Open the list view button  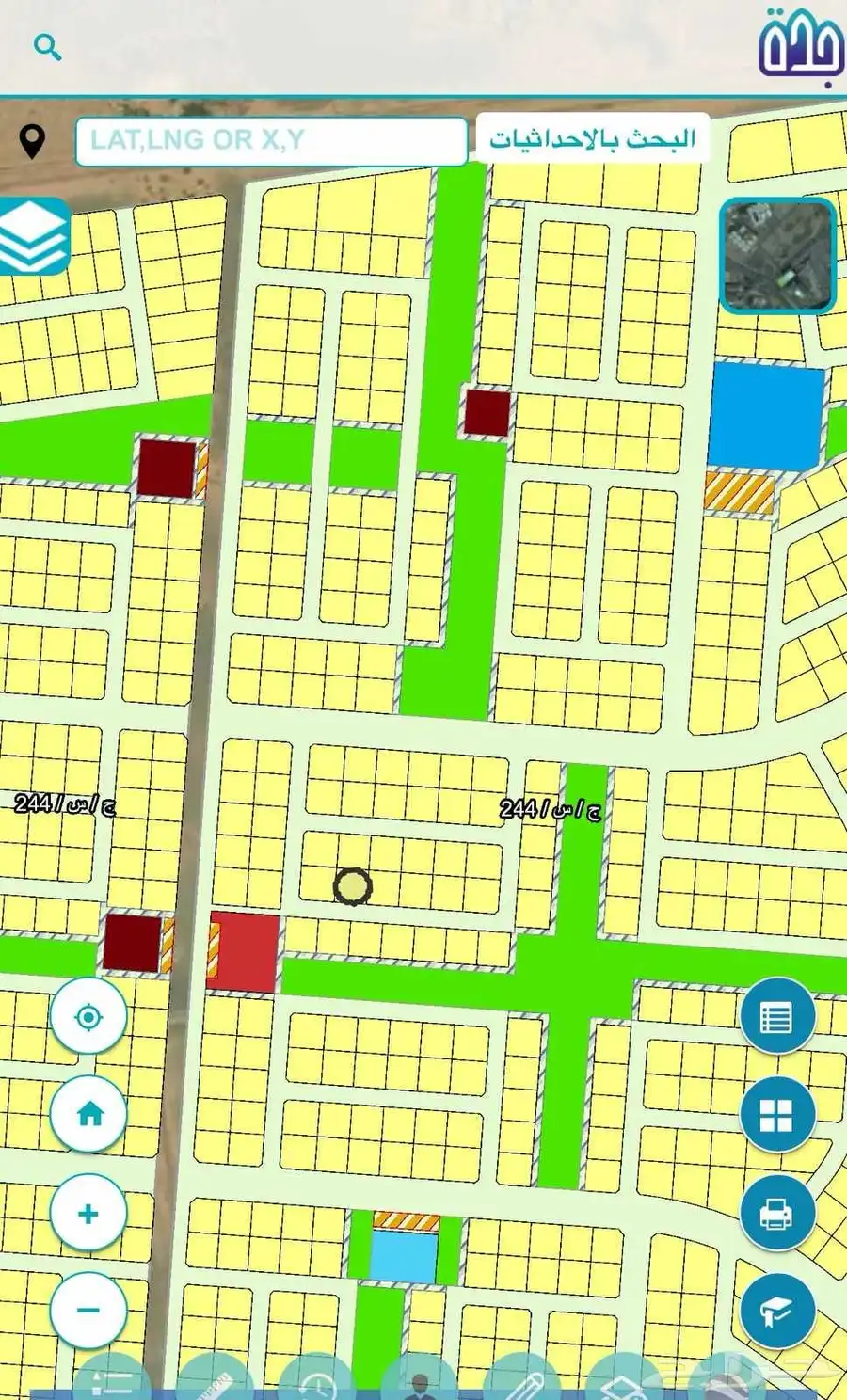coord(777,1016)
